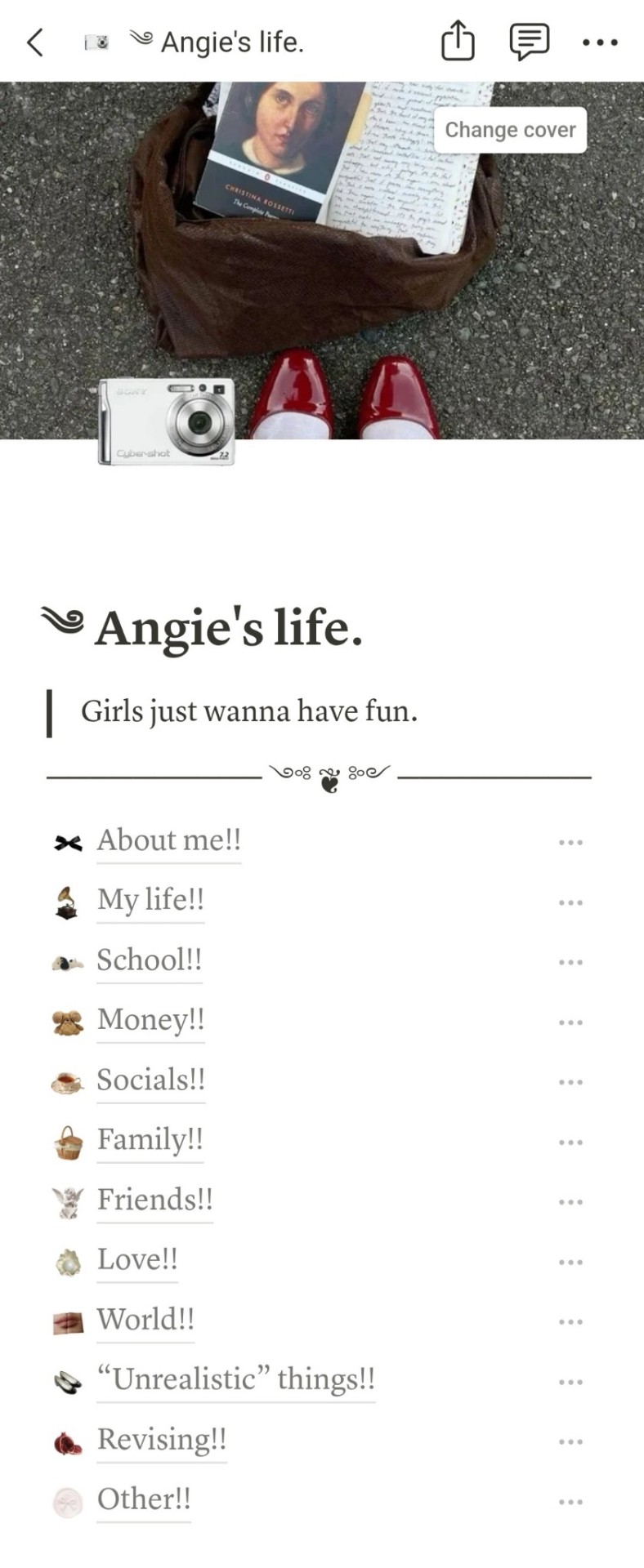Open the Other!! page

[143, 1499]
